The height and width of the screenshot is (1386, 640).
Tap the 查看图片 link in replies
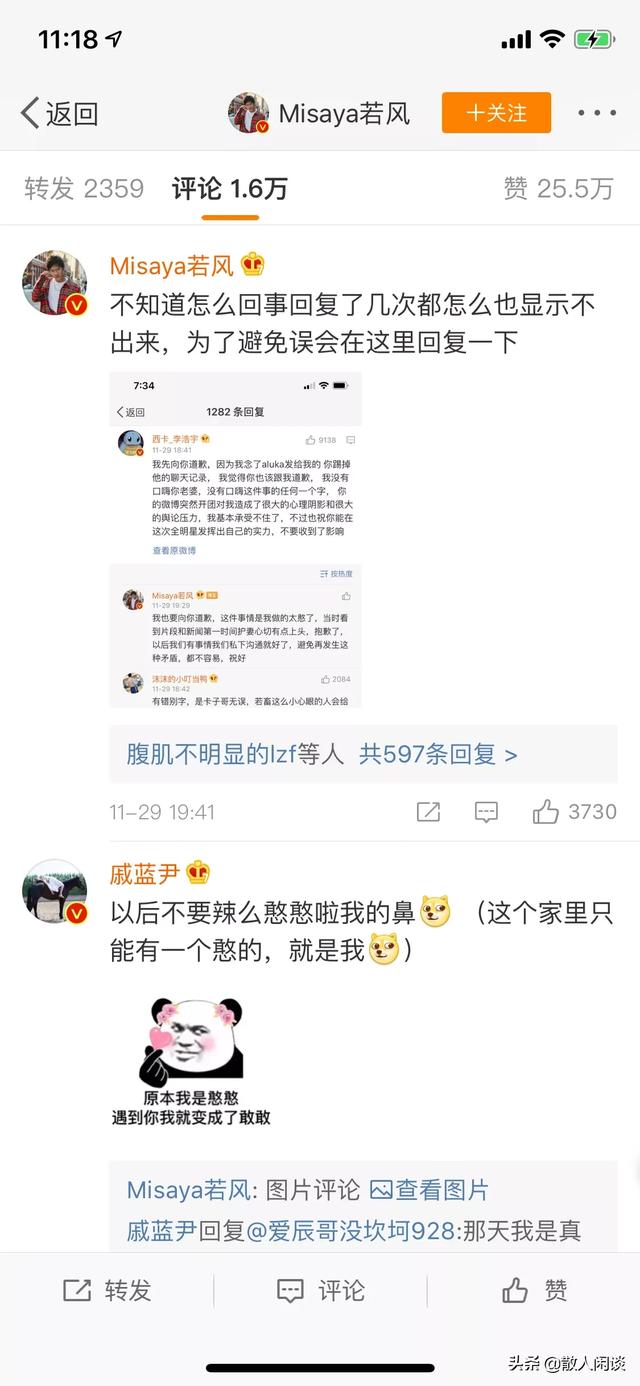click(x=429, y=1190)
